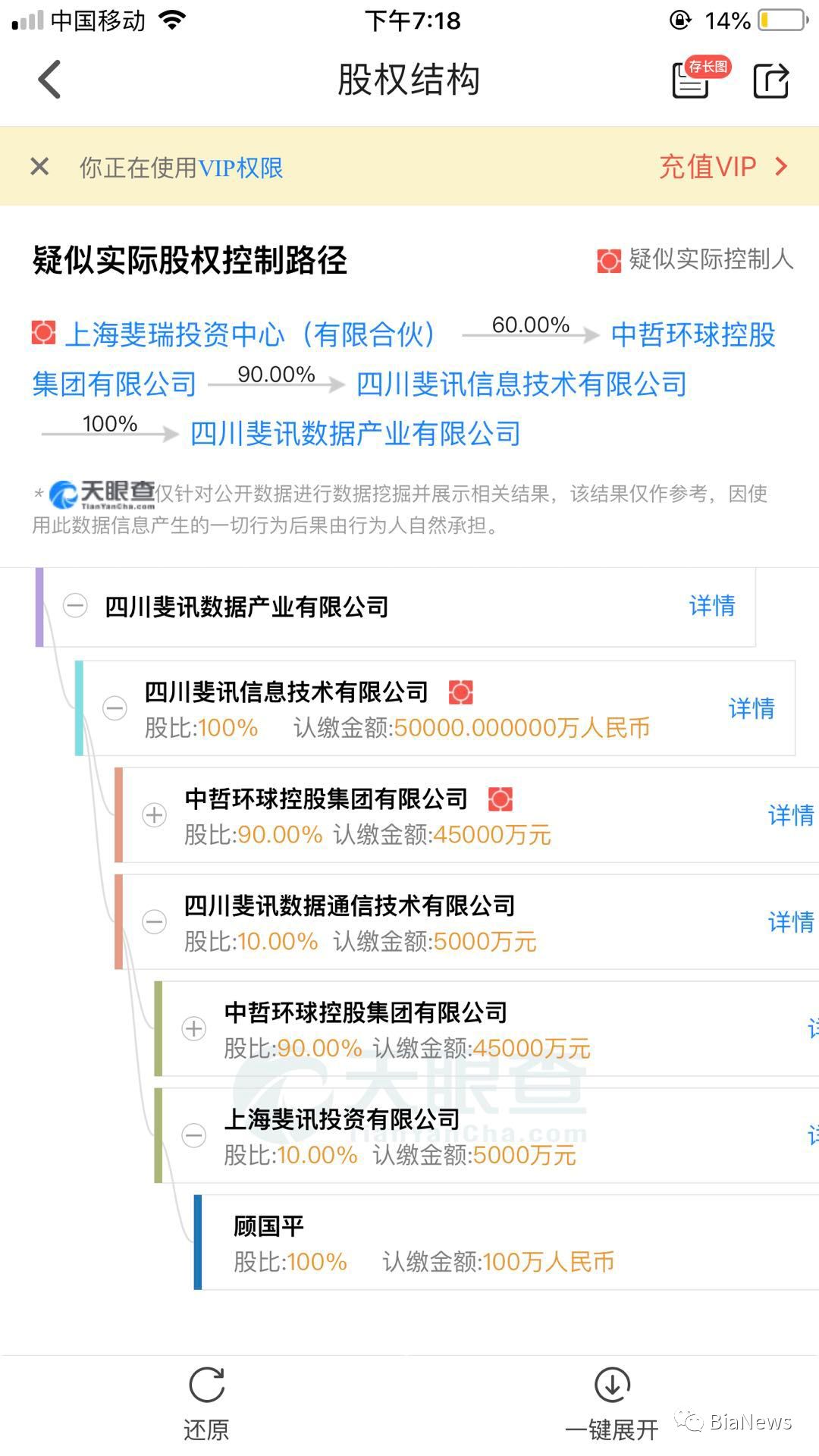Collapse the 四川斐讯数据通信技术有限公司 node
Viewport: 819px width, 1456px height.
tap(155, 922)
